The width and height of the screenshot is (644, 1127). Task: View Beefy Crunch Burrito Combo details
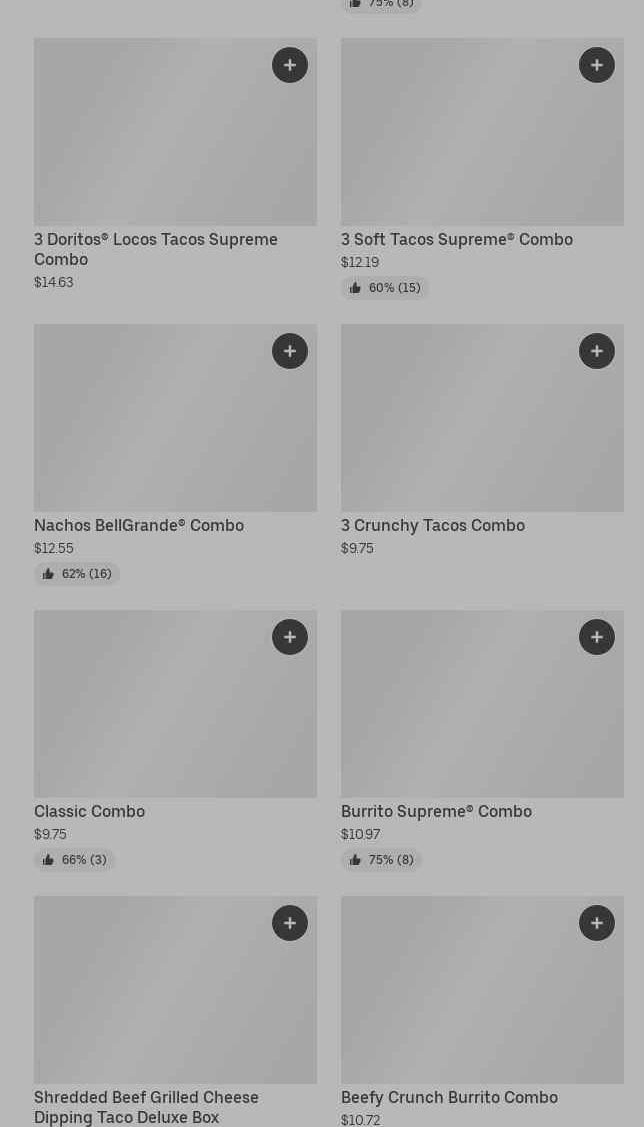[449, 1098]
